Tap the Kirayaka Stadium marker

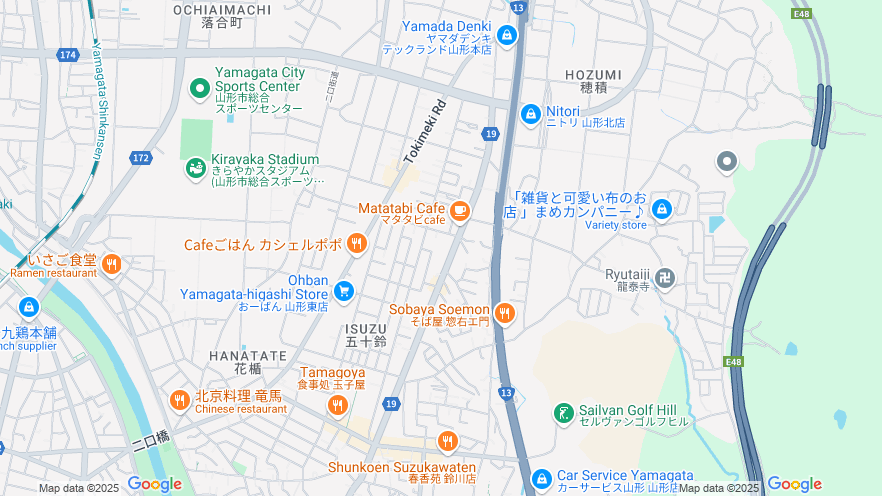[x=195, y=169]
